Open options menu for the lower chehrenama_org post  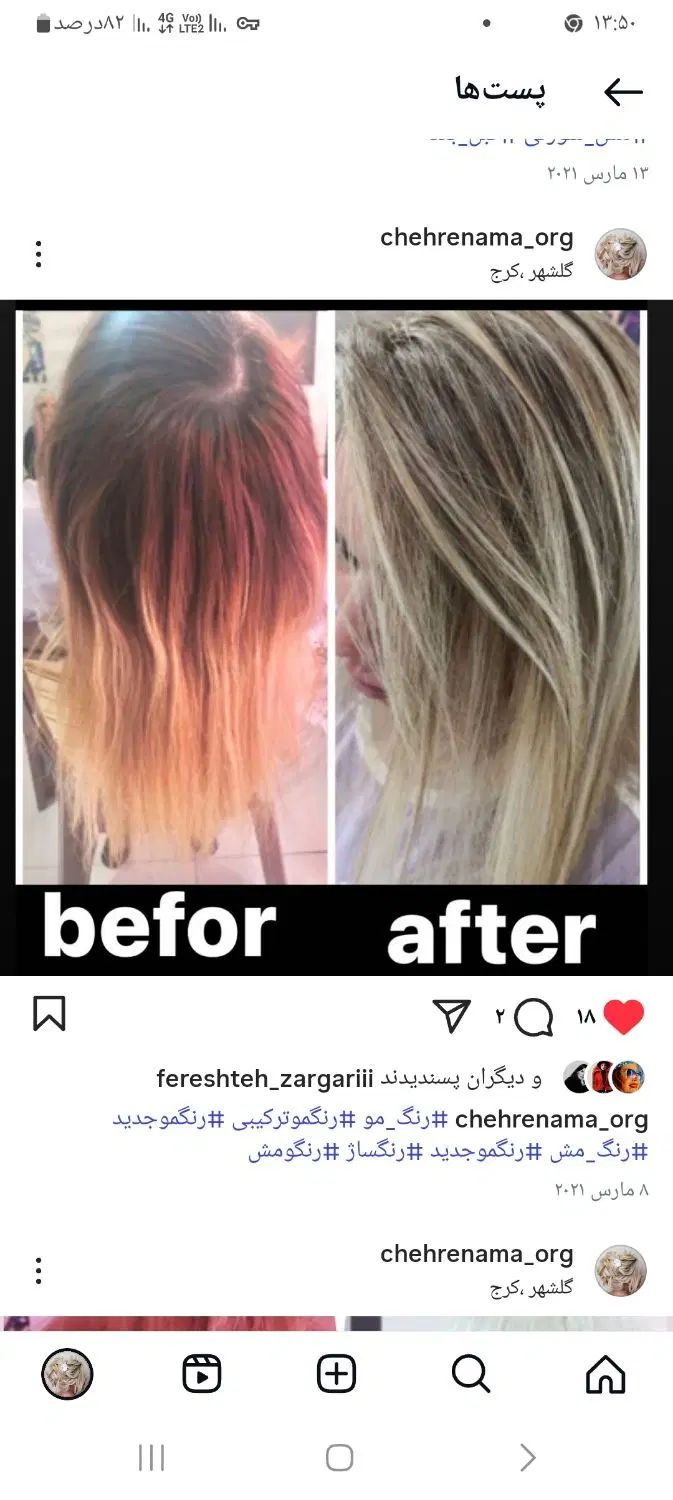pyautogui.click(x=38, y=1271)
